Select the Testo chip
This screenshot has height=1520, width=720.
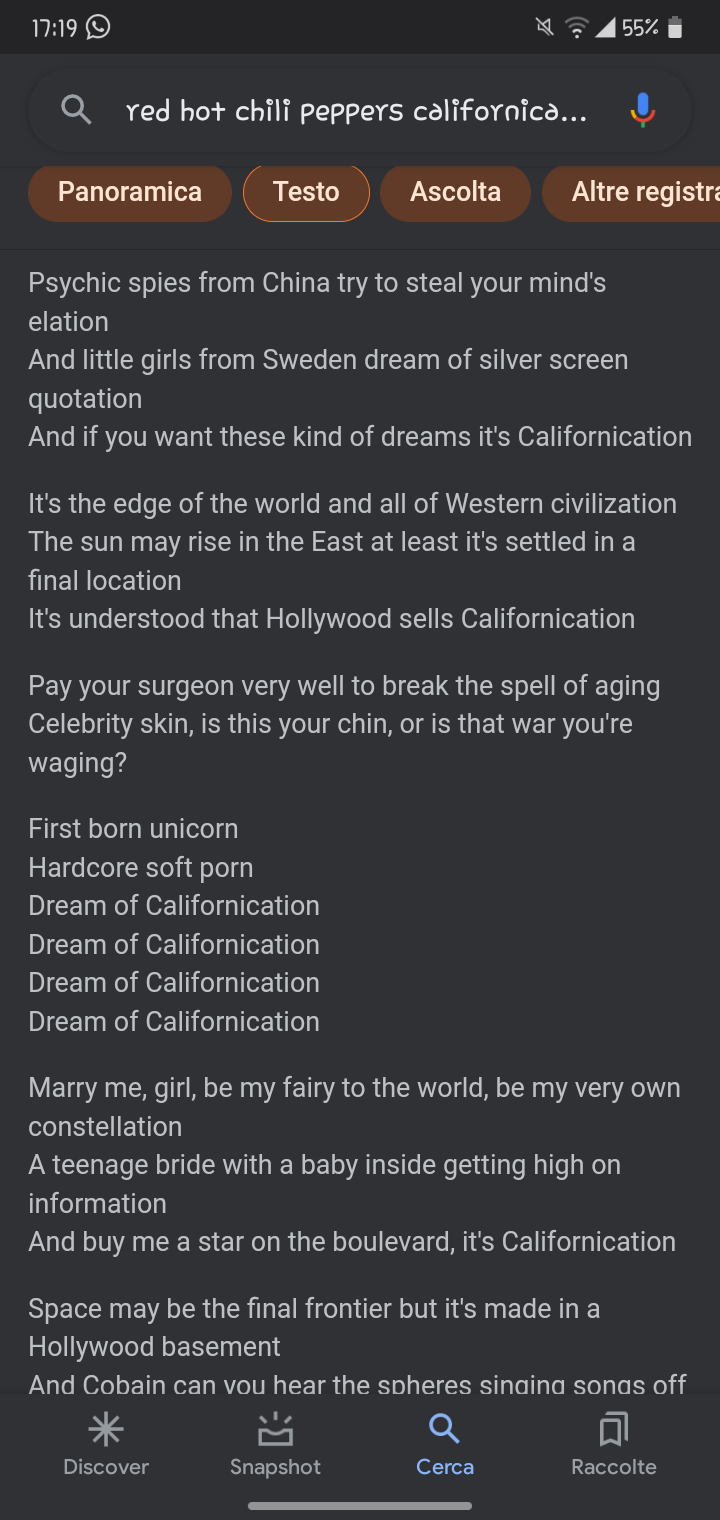point(306,192)
